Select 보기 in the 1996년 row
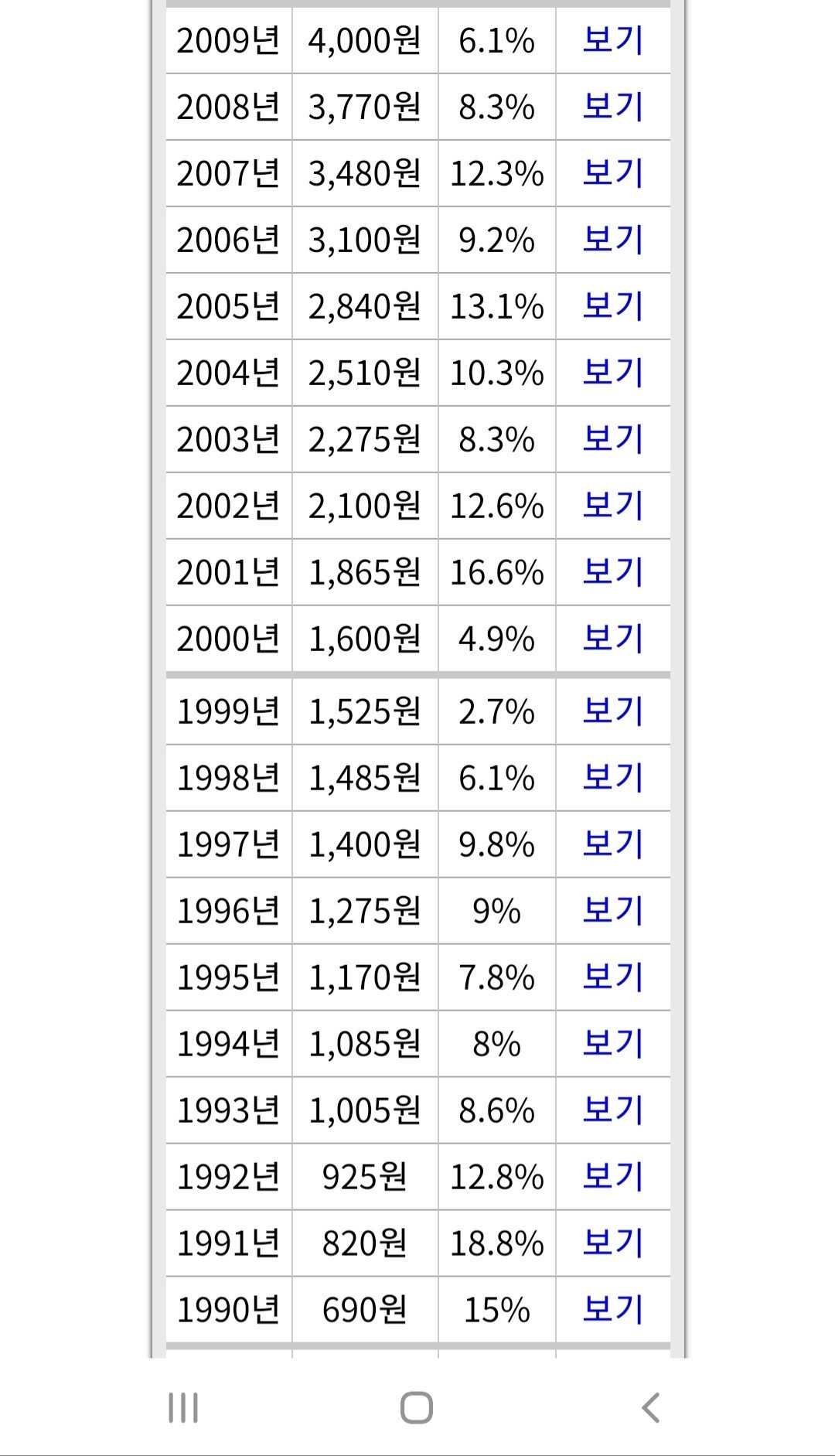Image resolution: width=835 pixels, height=1456 pixels. click(x=612, y=911)
